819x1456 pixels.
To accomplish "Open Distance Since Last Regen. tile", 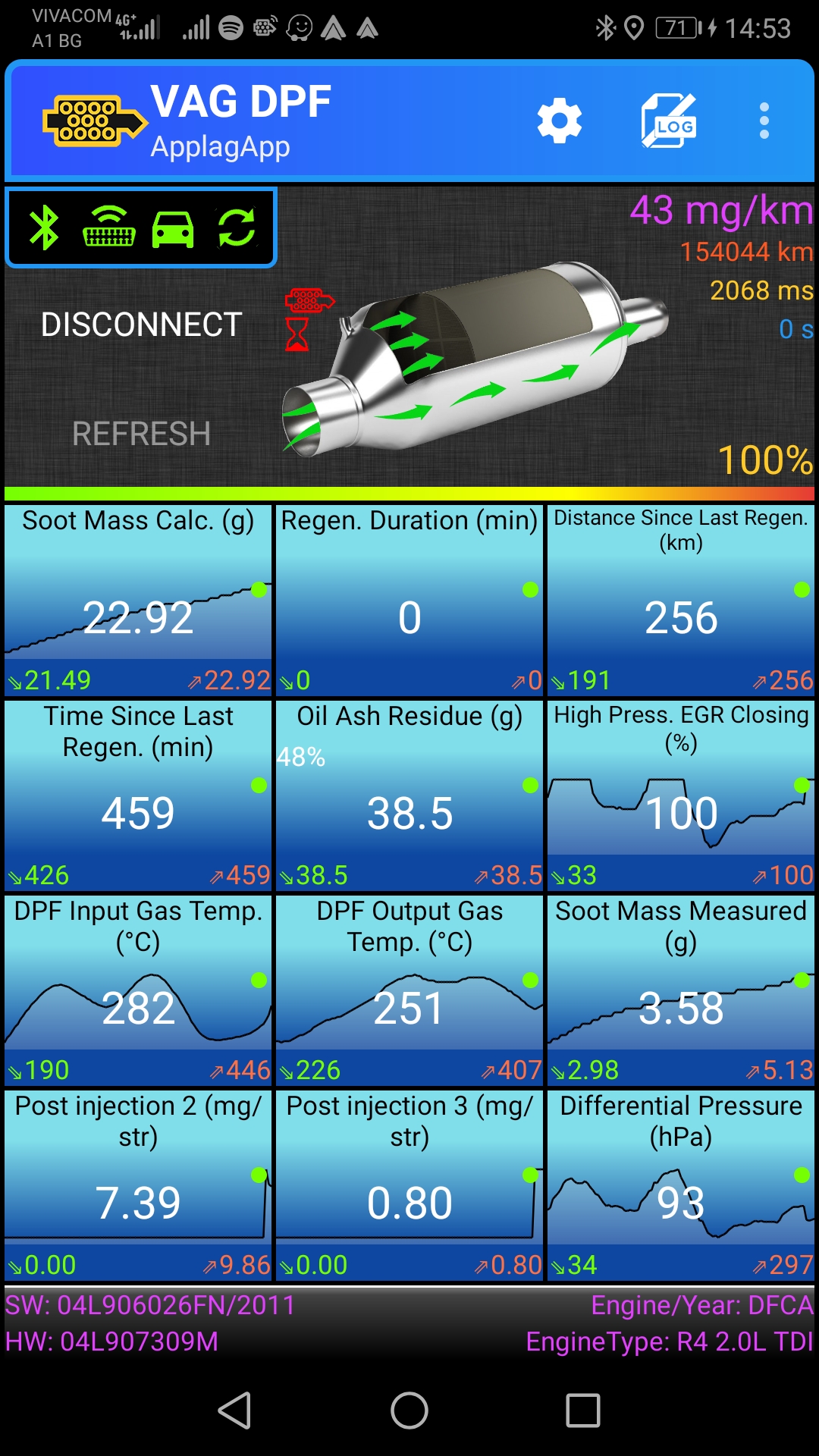I will [681, 600].
